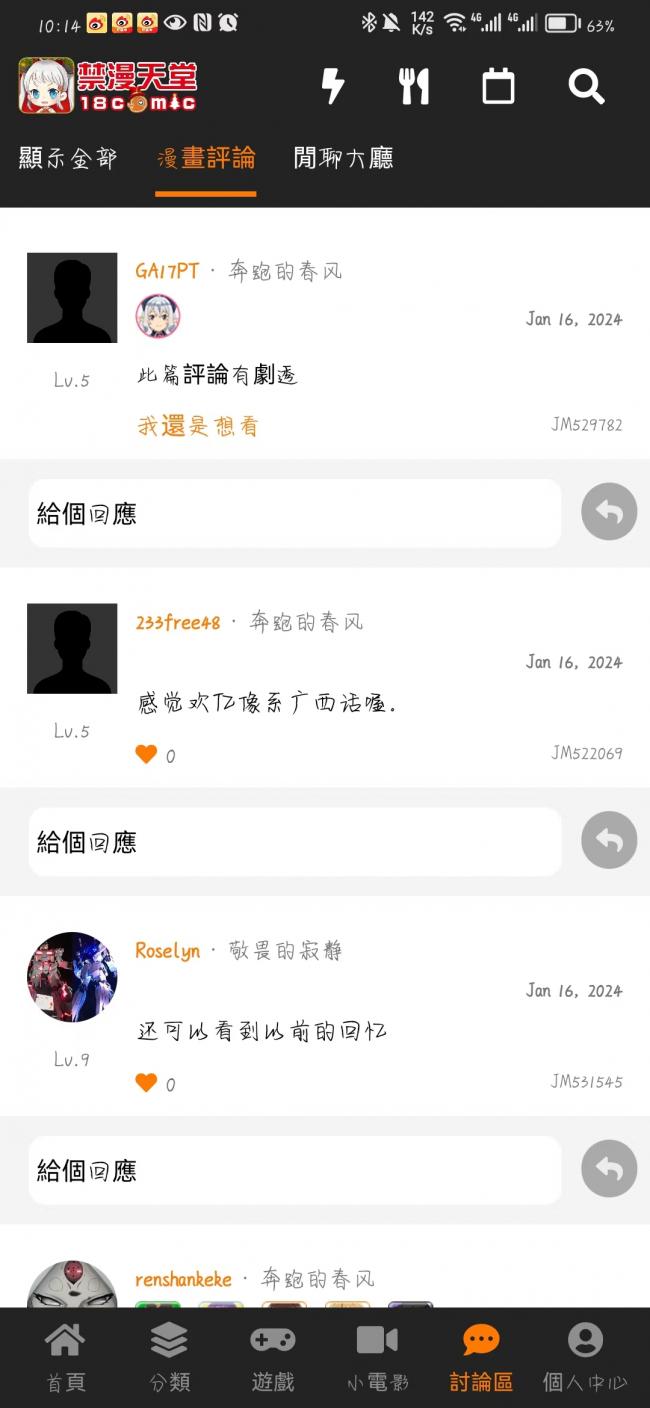
Task: Like Roselyn's comment
Action: (147, 1083)
